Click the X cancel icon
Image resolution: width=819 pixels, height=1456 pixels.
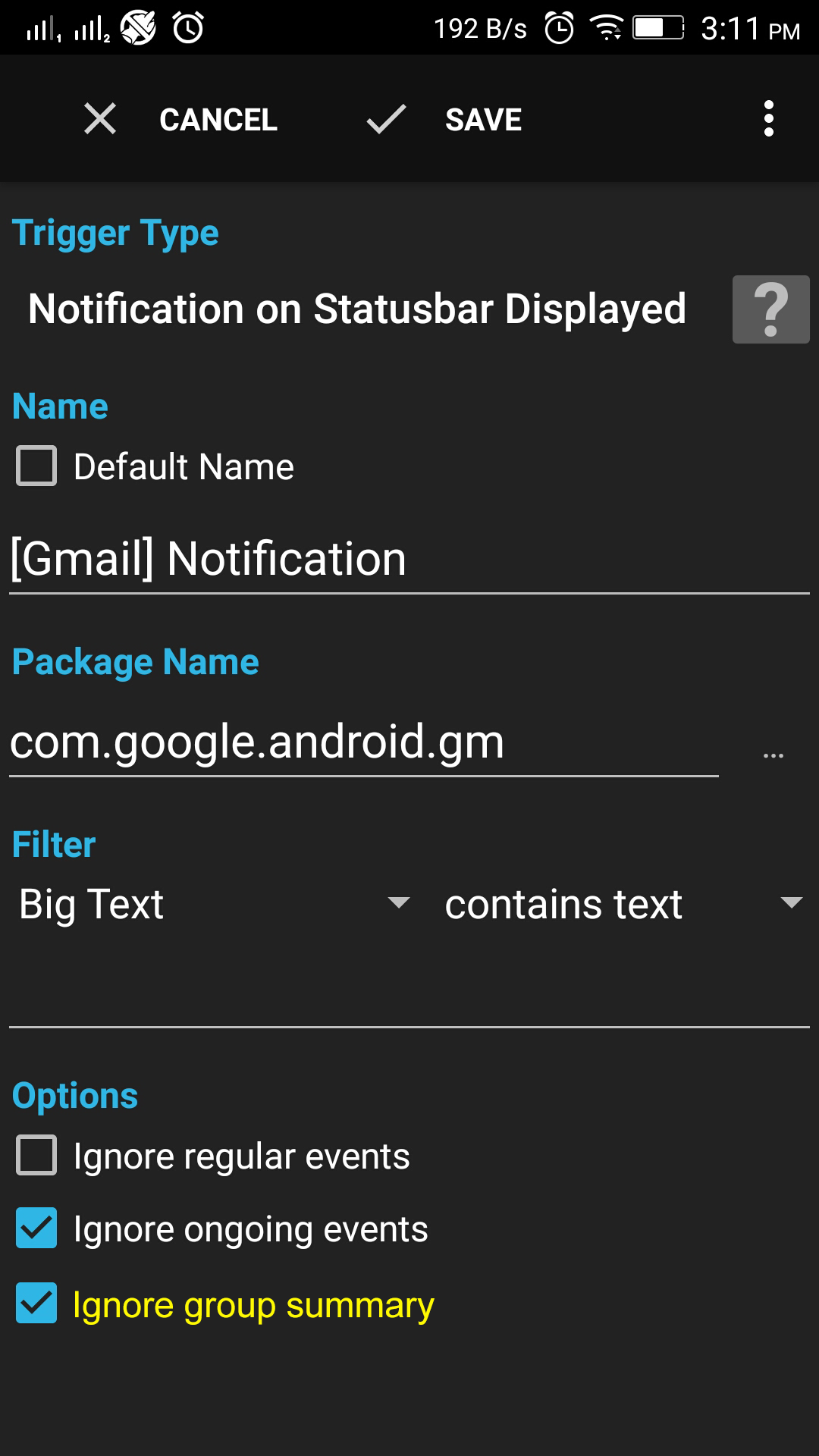click(99, 119)
